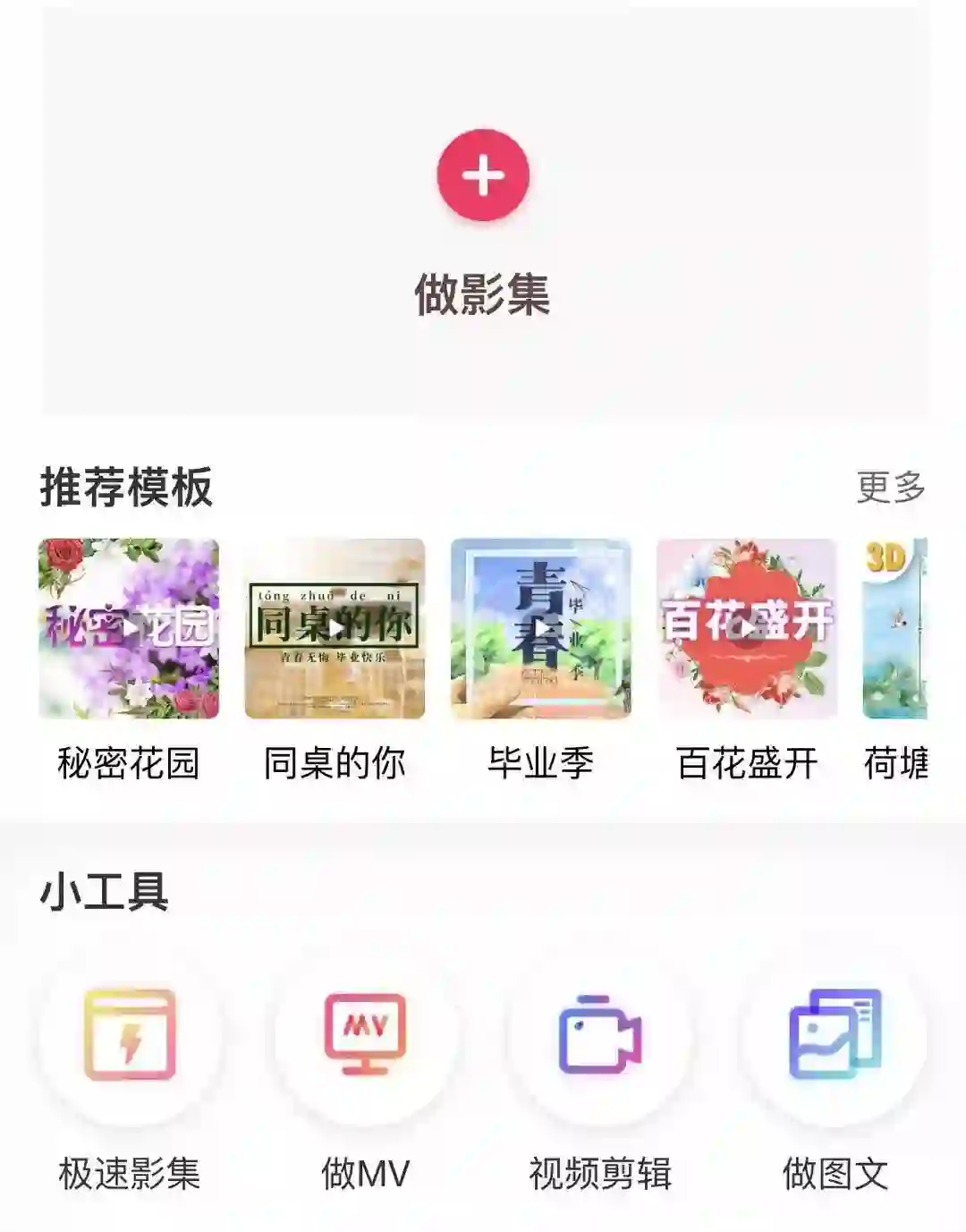The height and width of the screenshot is (1232, 966).
Task: Open 更多 recommended templates
Action: pos(890,488)
